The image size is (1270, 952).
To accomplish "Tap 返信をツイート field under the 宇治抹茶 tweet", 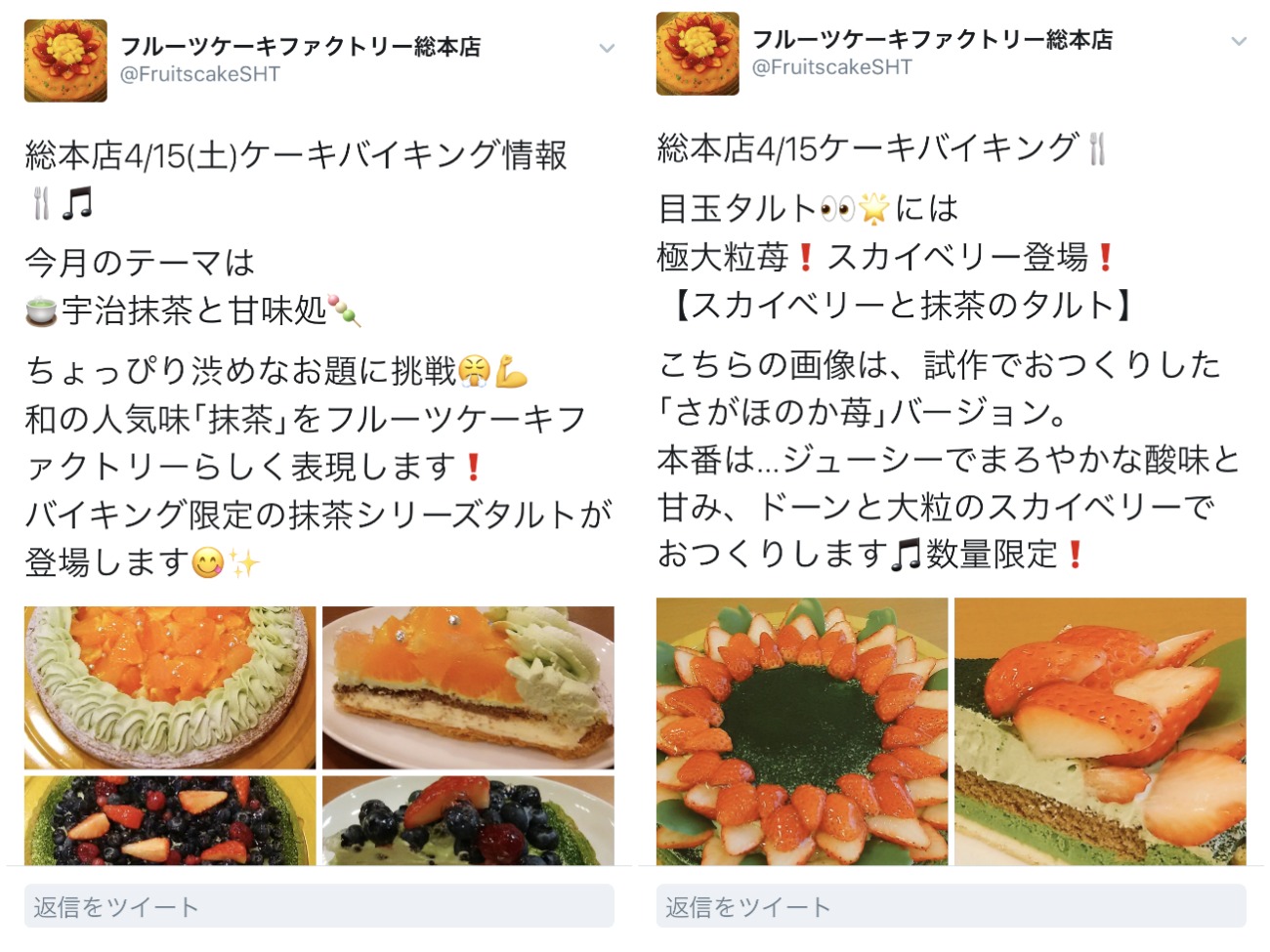I will click(318, 906).
